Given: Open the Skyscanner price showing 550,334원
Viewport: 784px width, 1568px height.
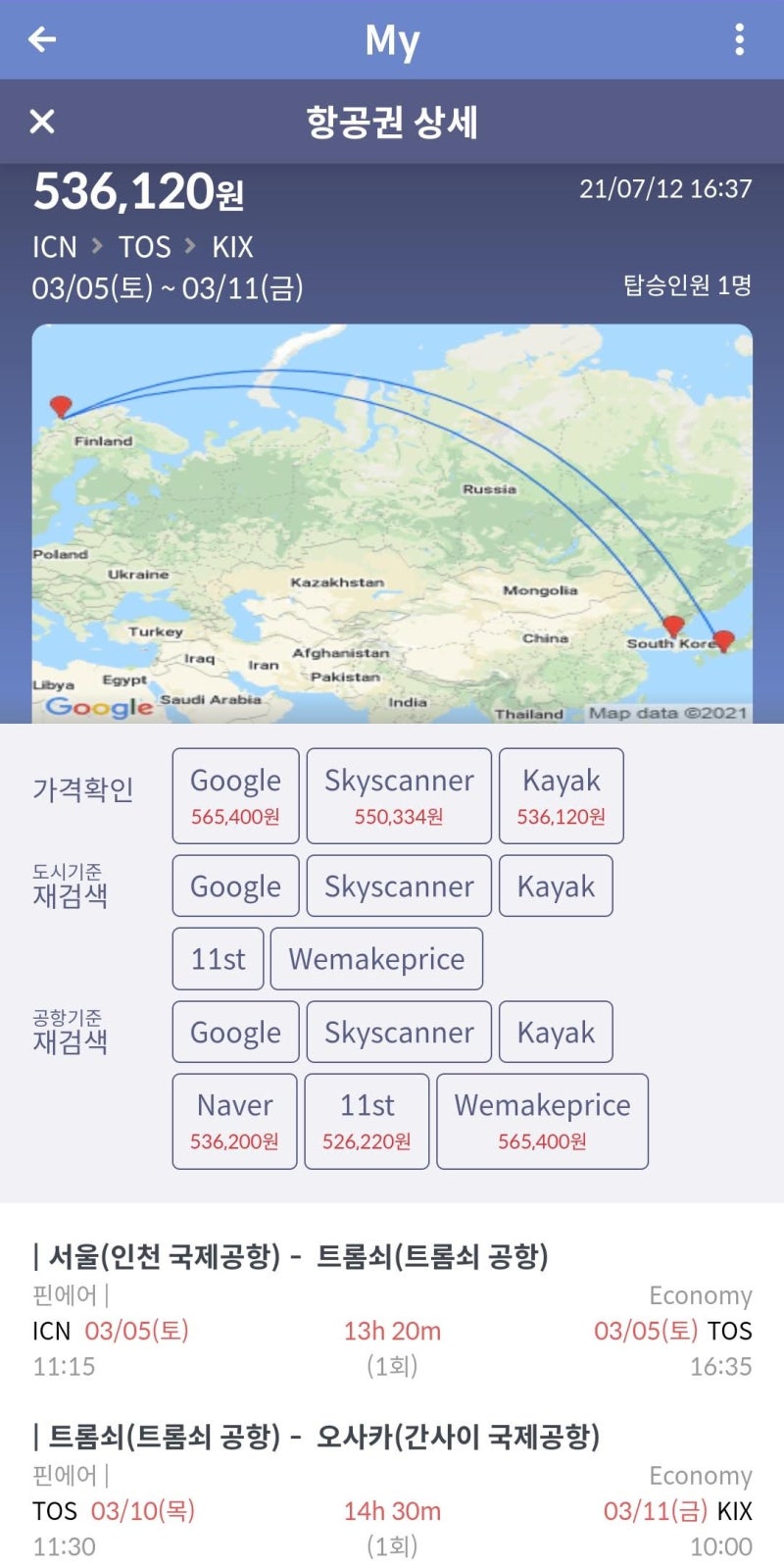Looking at the screenshot, I should [398, 794].
